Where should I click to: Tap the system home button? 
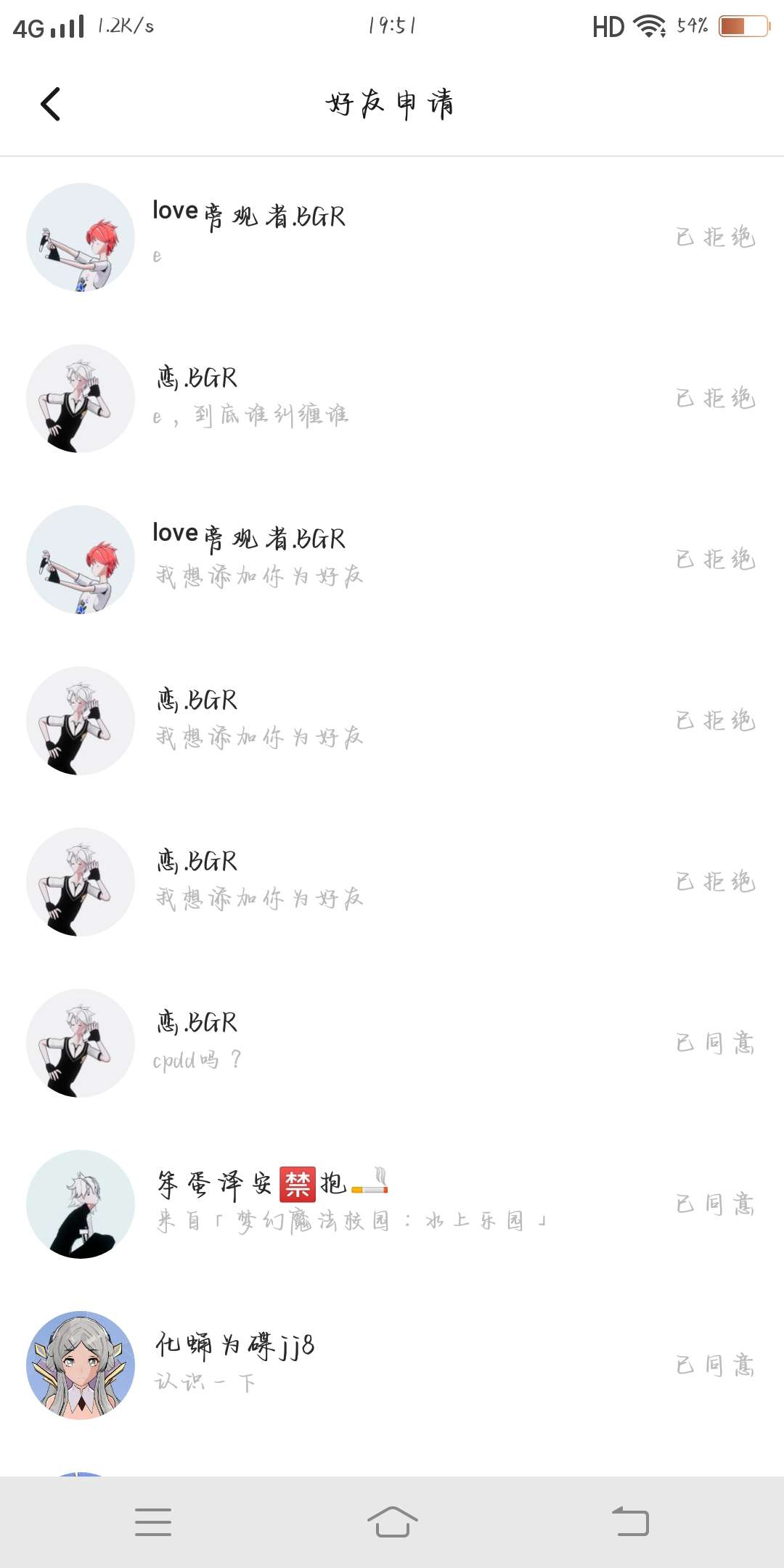click(x=392, y=1522)
